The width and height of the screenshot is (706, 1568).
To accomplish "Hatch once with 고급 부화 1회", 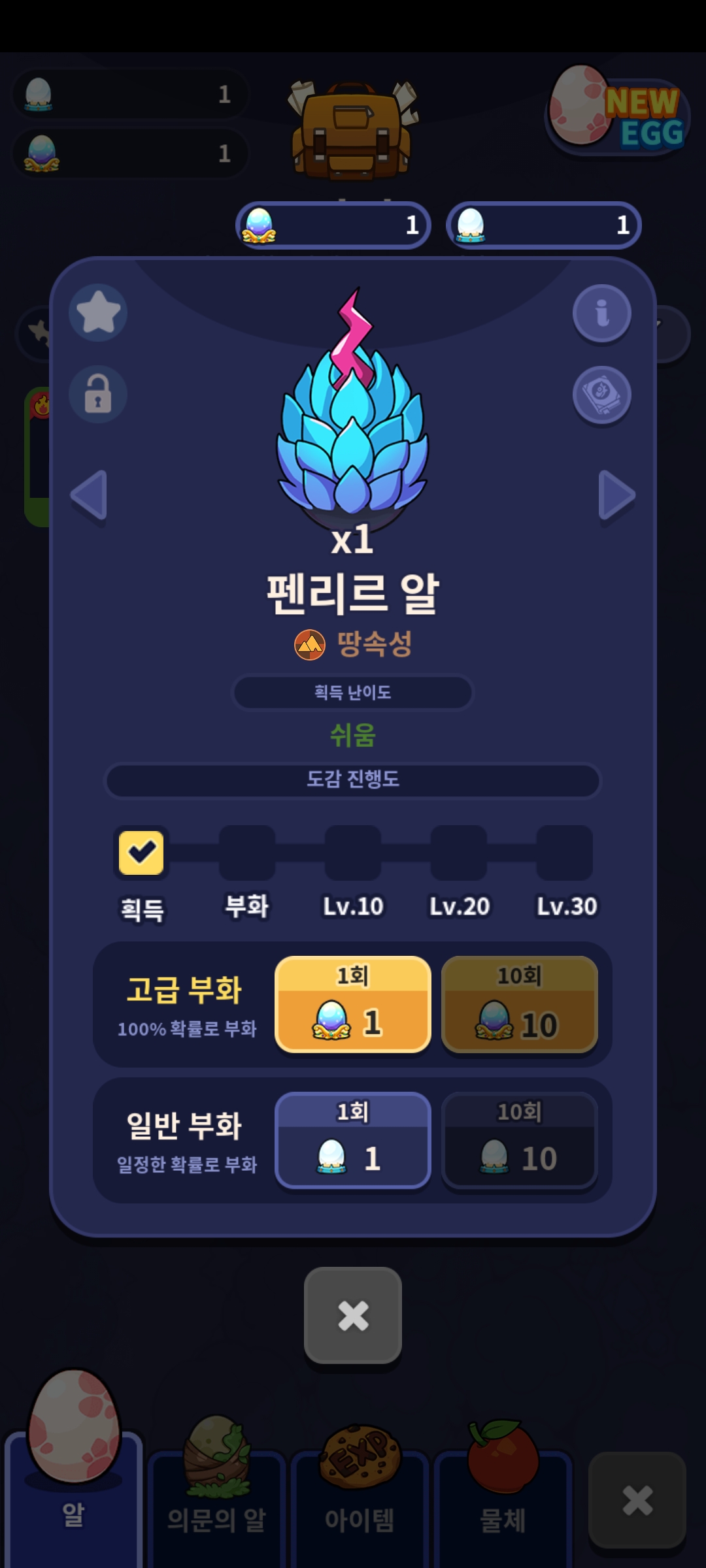I will pos(352,1004).
